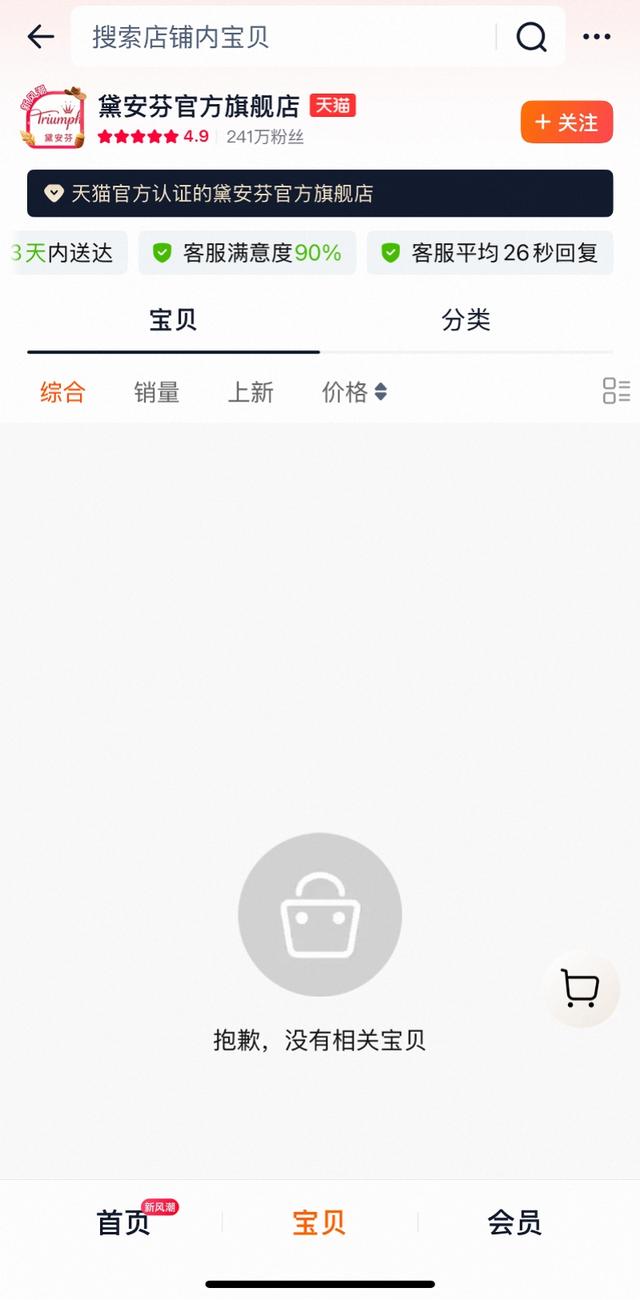Open 天猫官方认证 store certification banner
The image size is (640, 1300).
tap(320, 193)
